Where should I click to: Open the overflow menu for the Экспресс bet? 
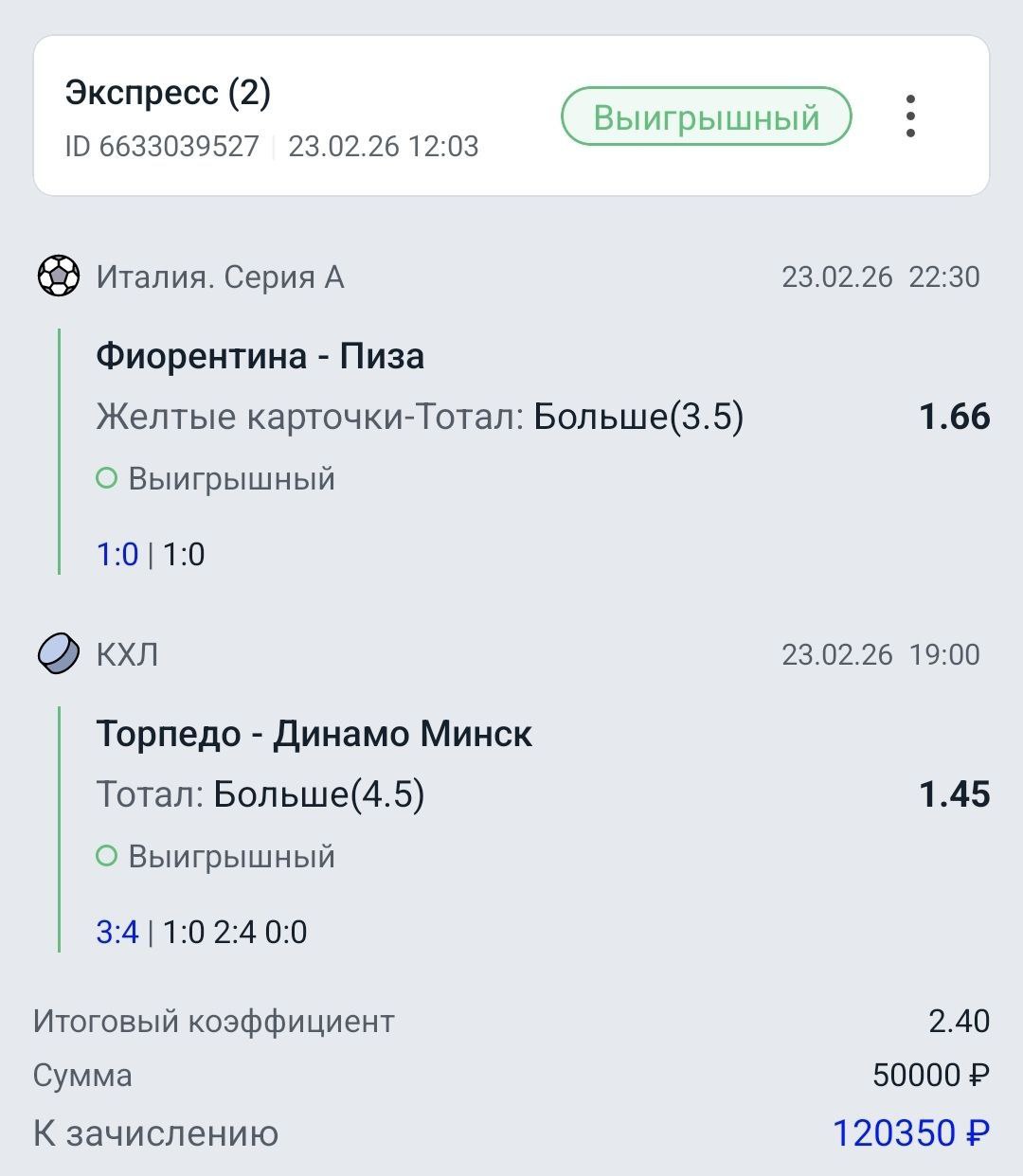(909, 117)
